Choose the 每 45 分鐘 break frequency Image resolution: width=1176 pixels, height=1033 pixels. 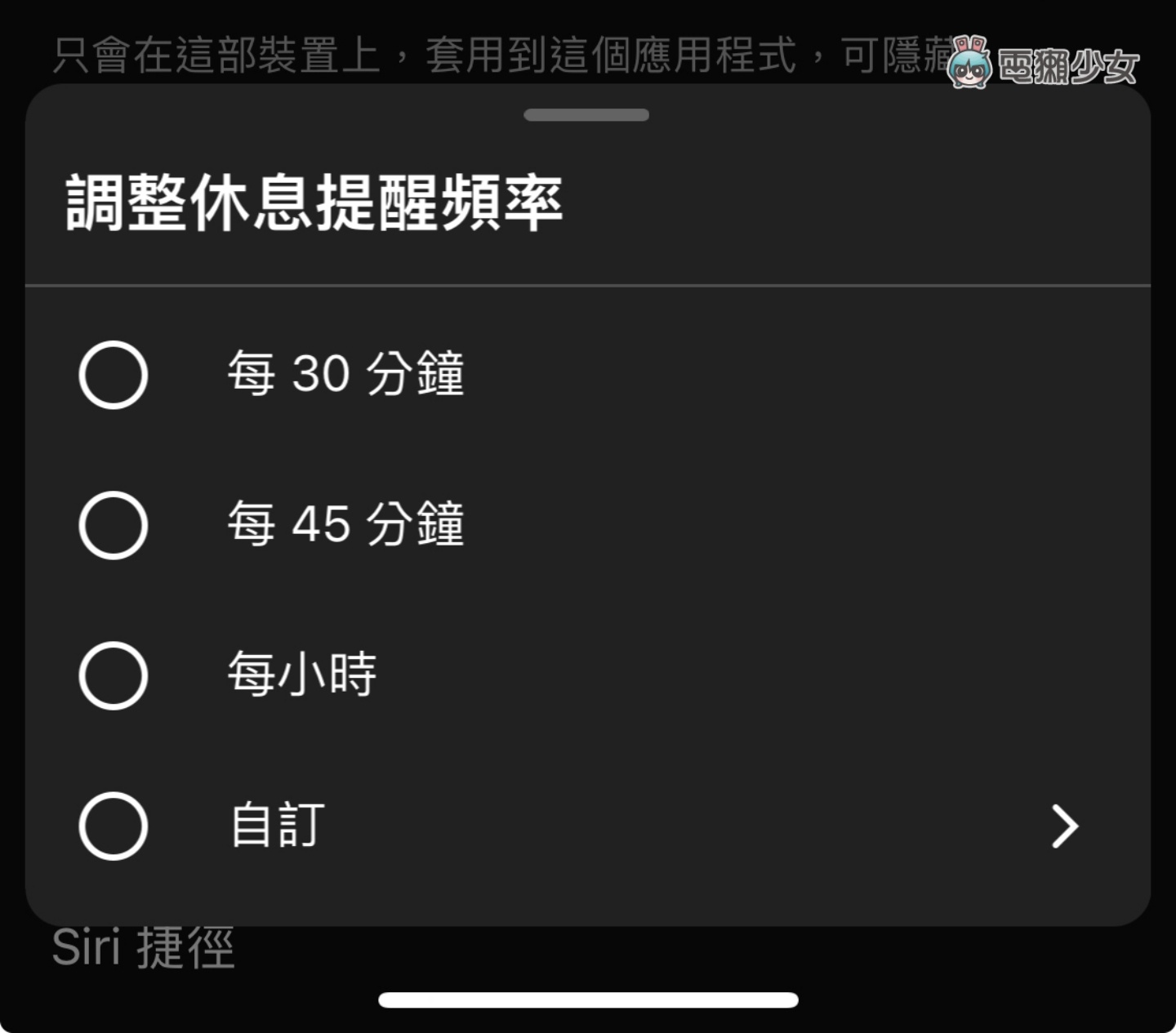coord(114,525)
